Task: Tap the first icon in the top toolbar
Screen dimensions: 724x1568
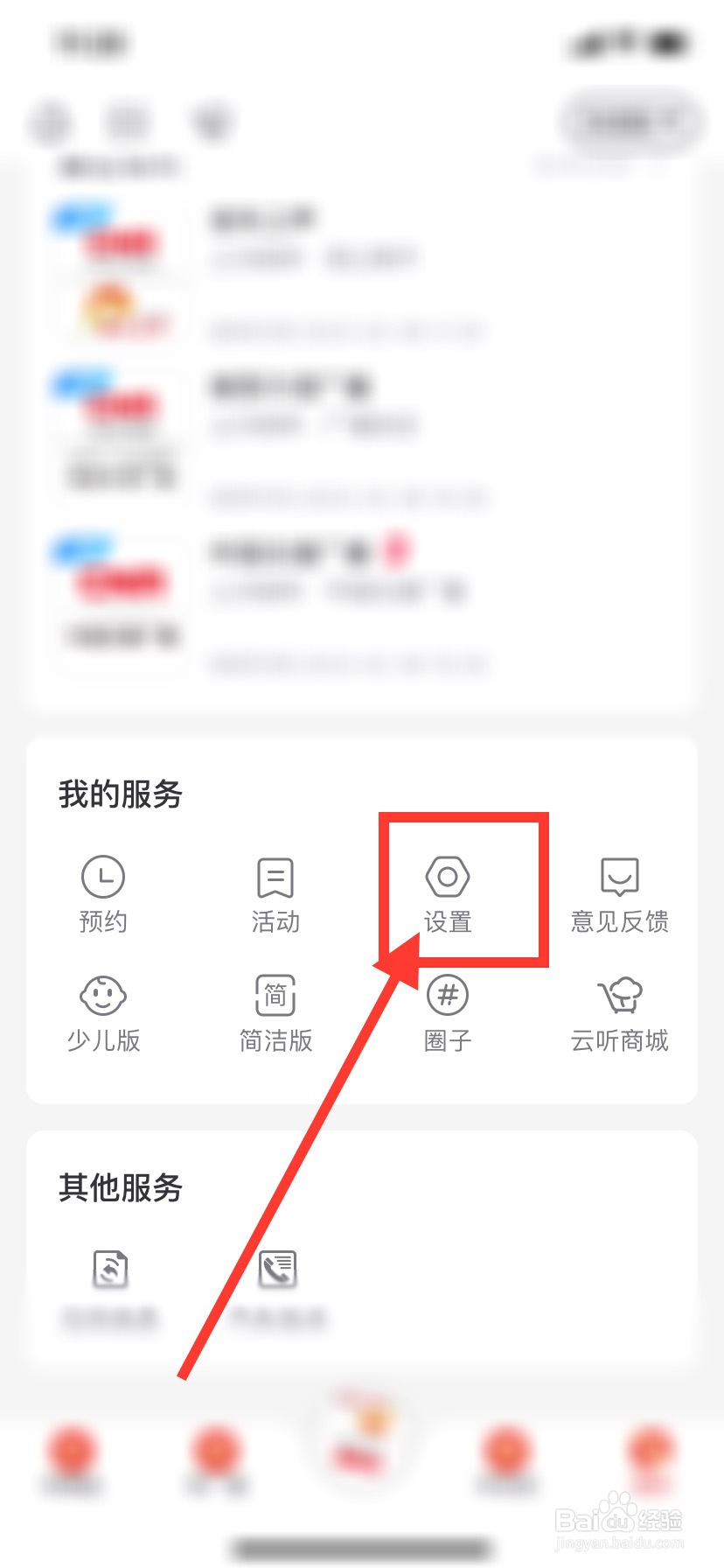Action: (51, 122)
